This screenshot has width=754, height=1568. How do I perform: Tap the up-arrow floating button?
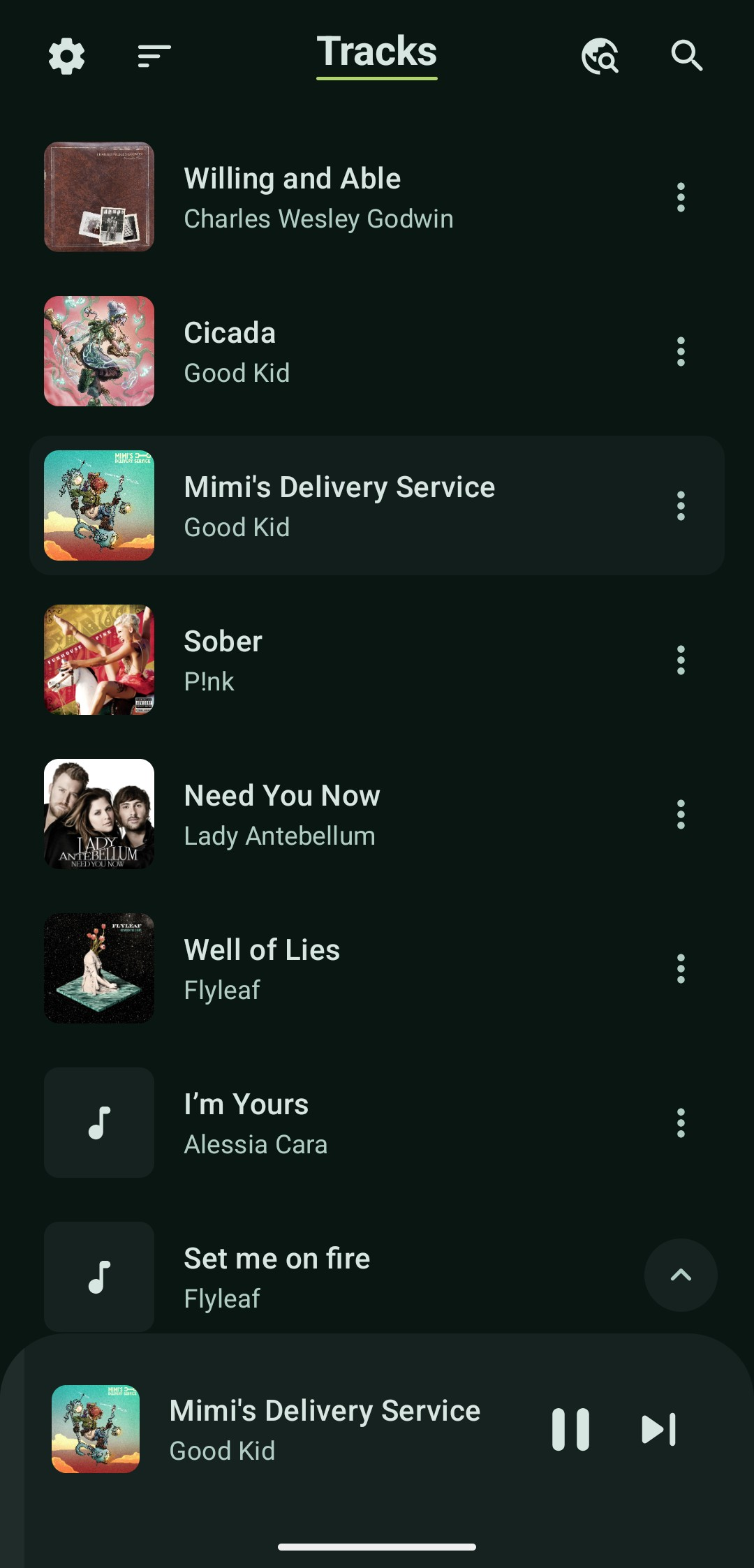click(681, 1275)
